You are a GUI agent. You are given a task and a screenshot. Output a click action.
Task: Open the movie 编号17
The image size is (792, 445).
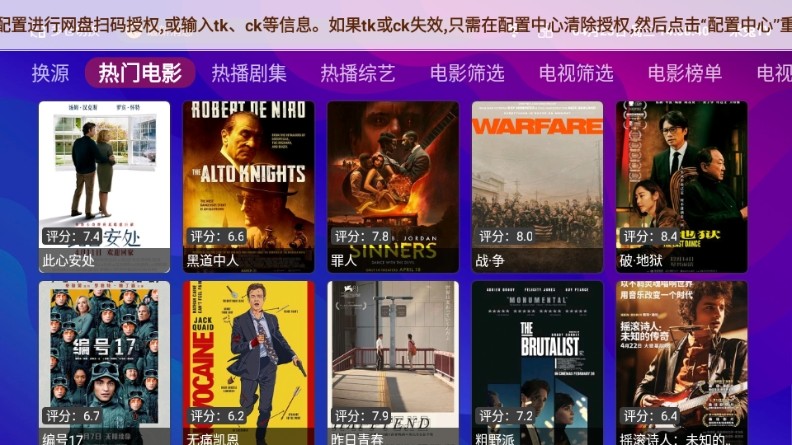[x=104, y=362]
